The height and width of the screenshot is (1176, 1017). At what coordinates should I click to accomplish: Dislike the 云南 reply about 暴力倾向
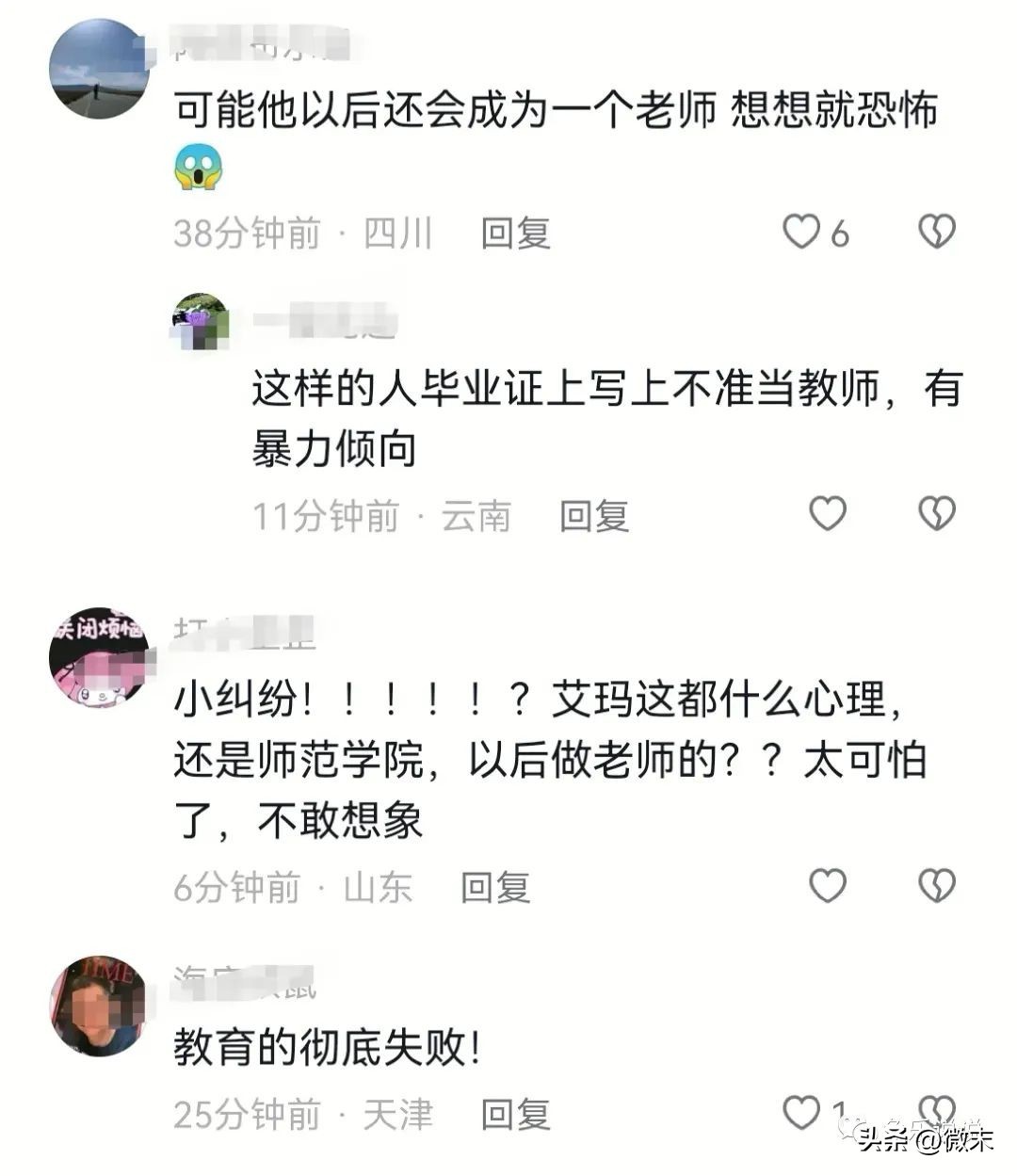(936, 514)
